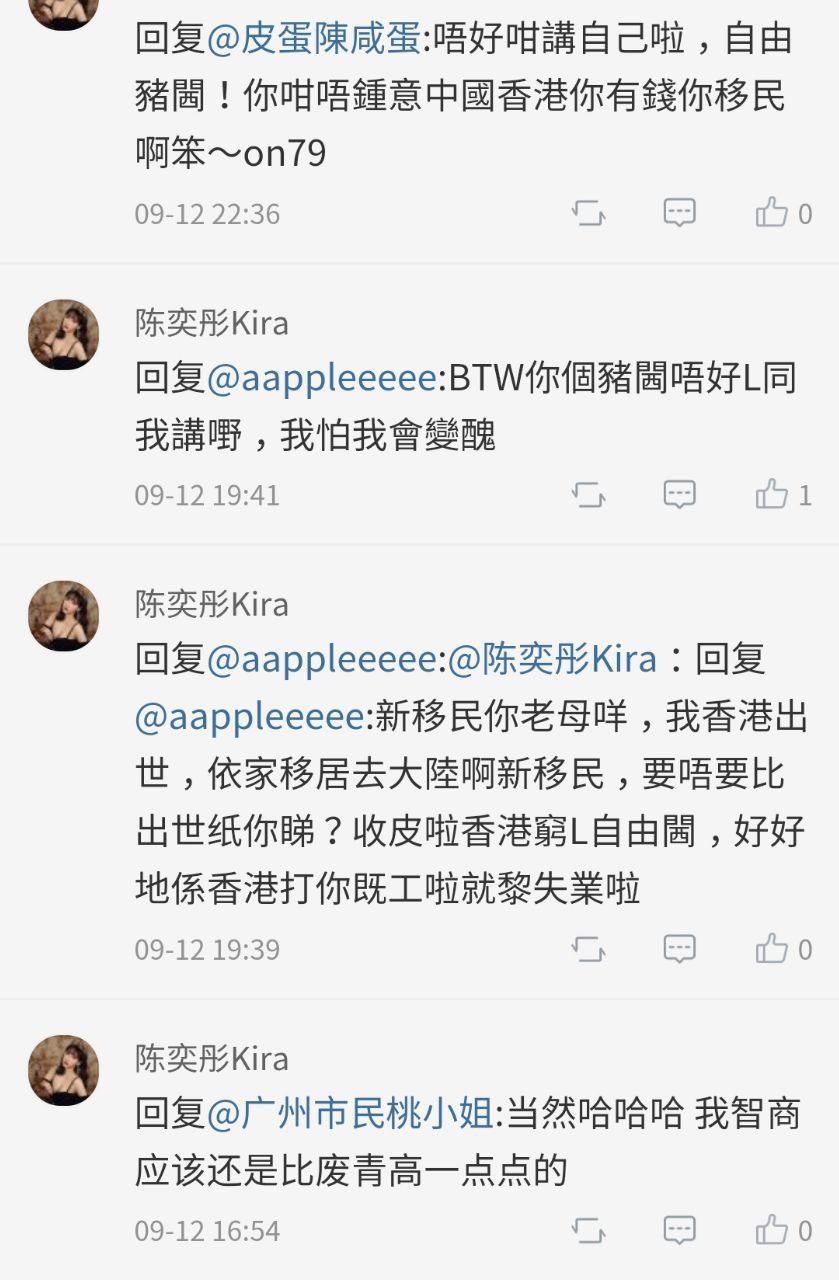Like the comment posted at 09-12 19:39
This screenshot has width=839, height=1280.
[x=772, y=948]
